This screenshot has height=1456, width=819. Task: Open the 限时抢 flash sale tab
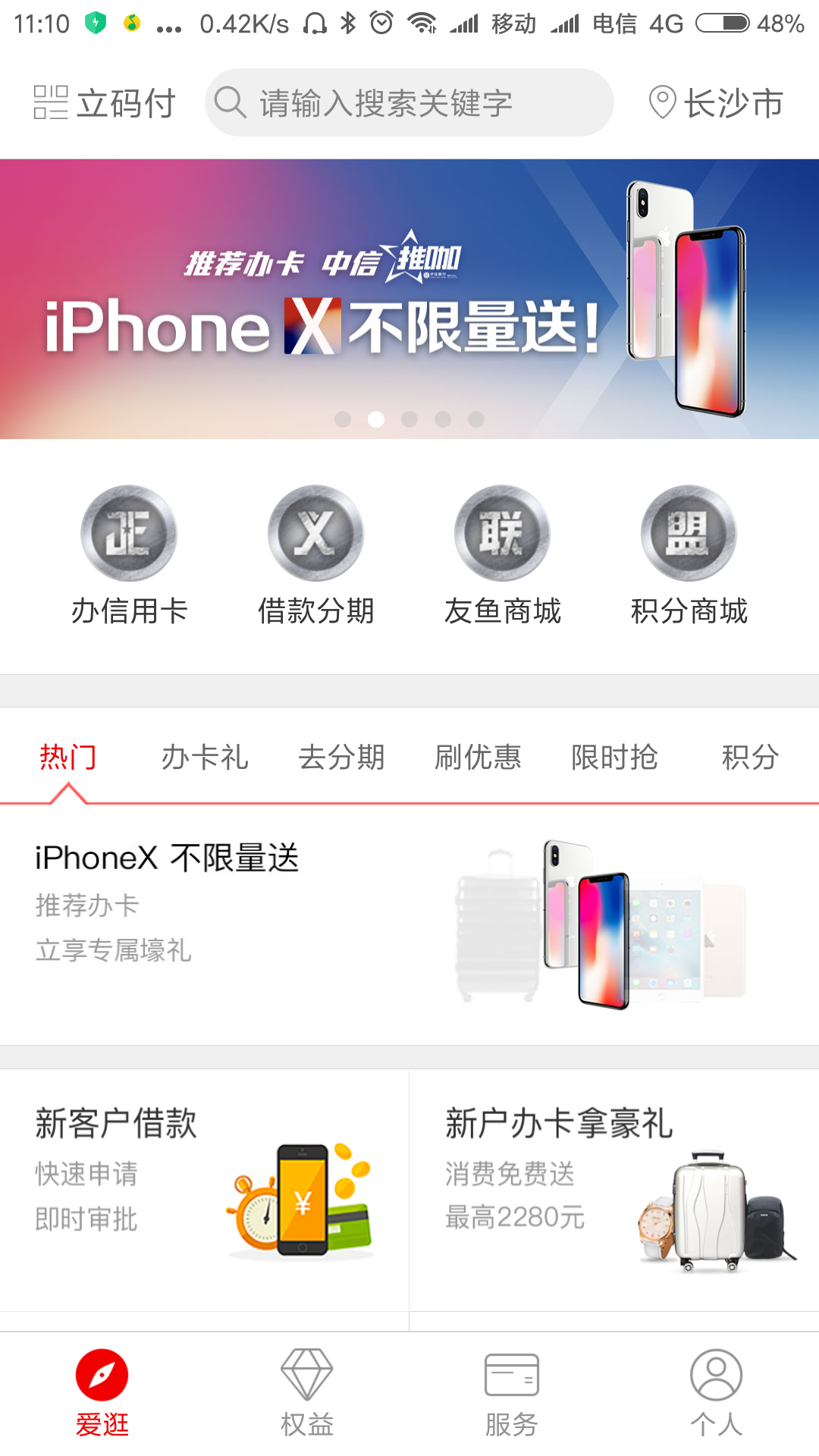click(x=616, y=756)
